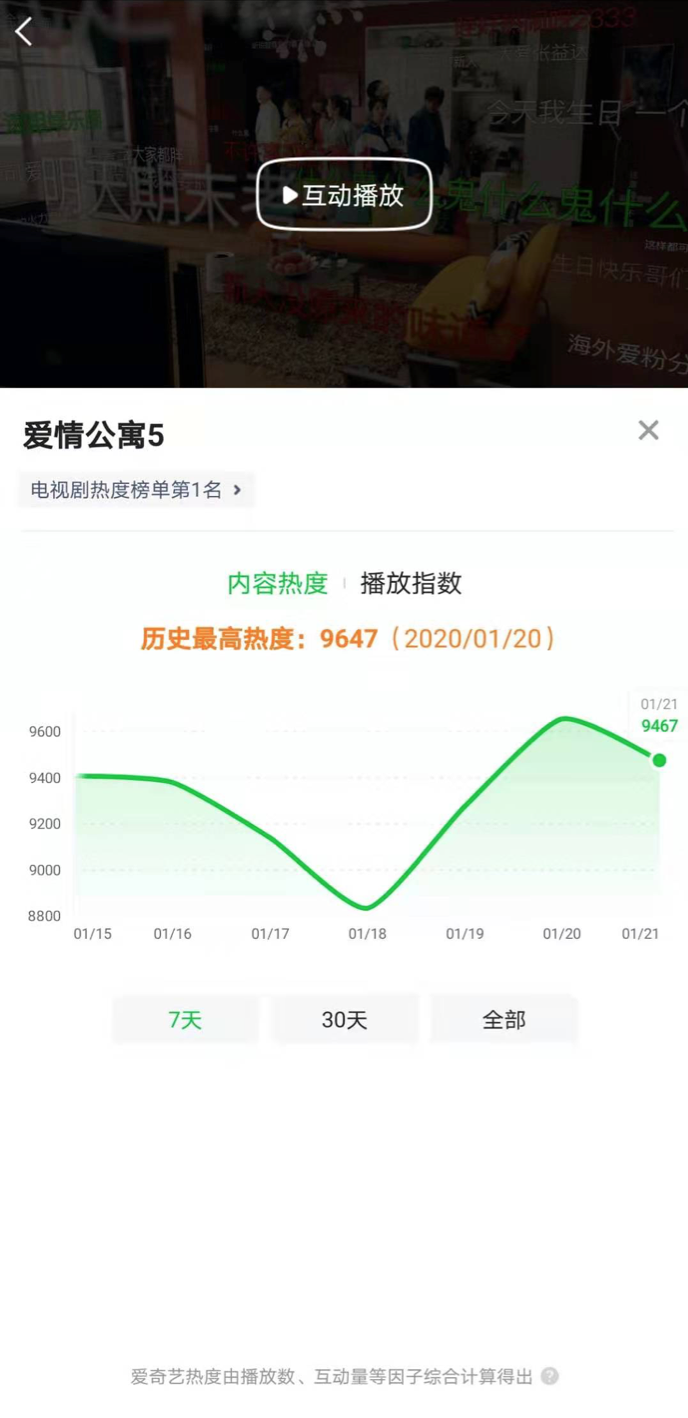Image resolution: width=688 pixels, height=1418 pixels.
Task: Open 电视剧热度榜单第1名 ranking link
Action: click(x=136, y=490)
